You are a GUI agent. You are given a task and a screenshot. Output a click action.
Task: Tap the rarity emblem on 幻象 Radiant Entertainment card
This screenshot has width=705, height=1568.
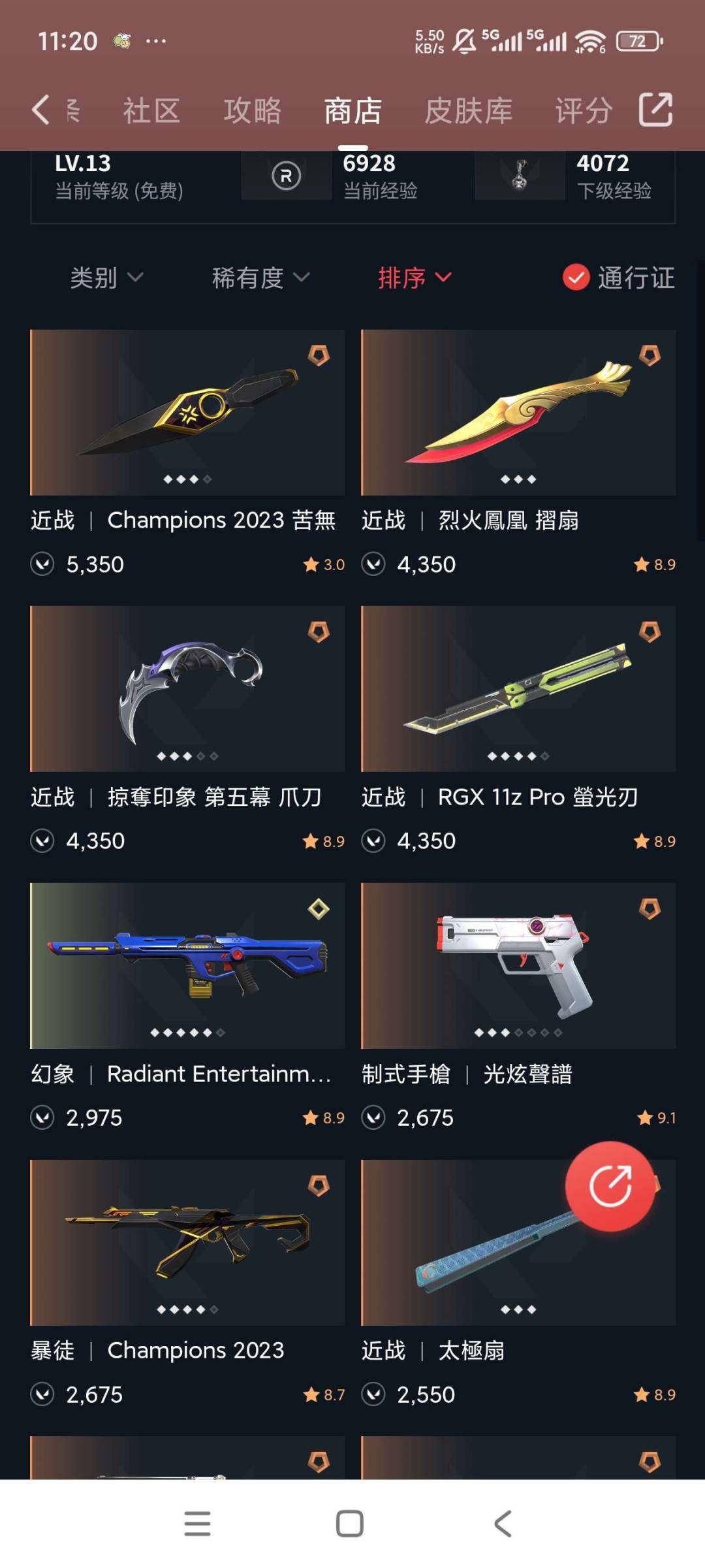coord(318,907)
